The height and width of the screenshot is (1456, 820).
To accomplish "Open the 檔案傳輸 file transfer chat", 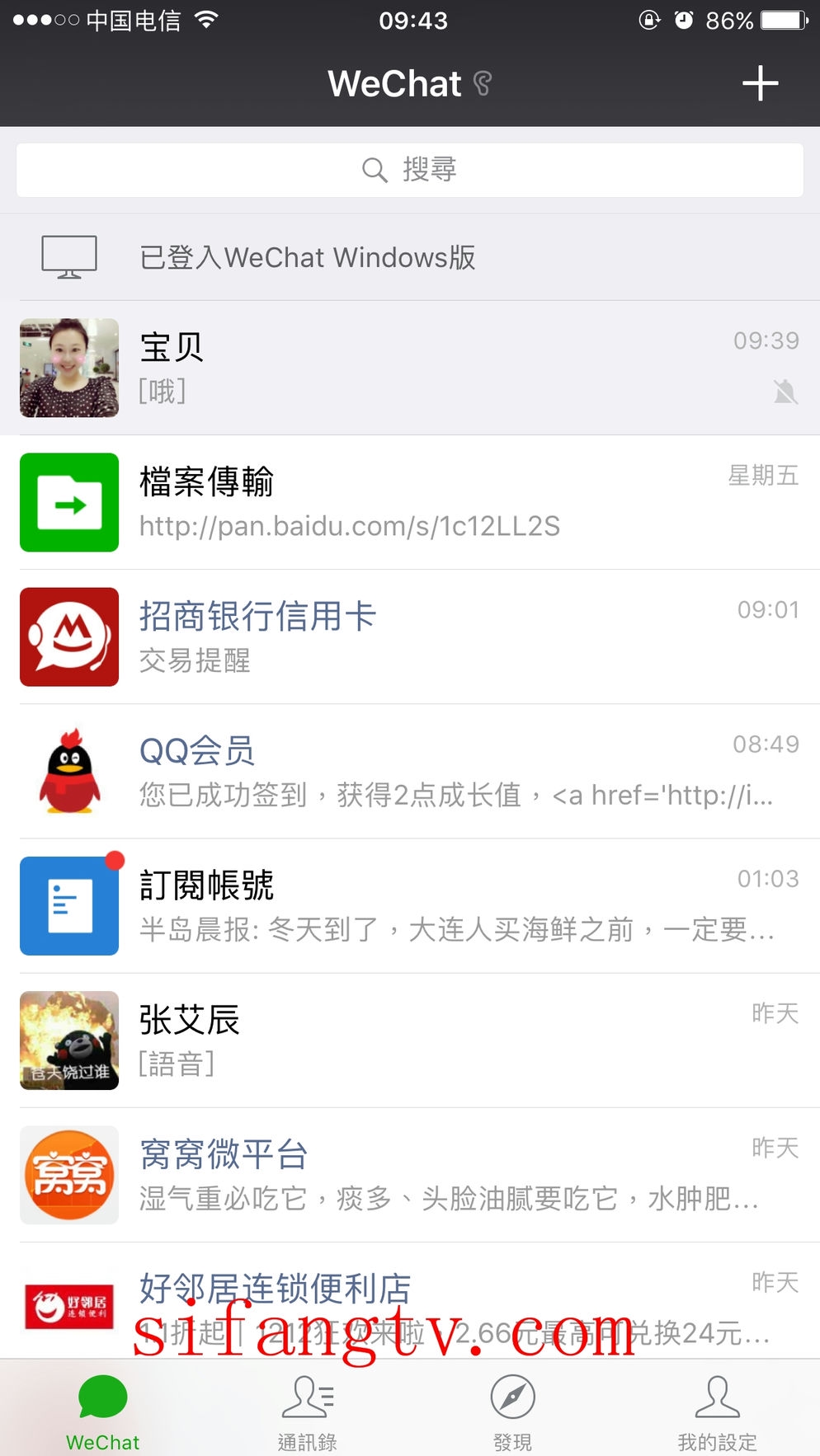I will [410, 502].
